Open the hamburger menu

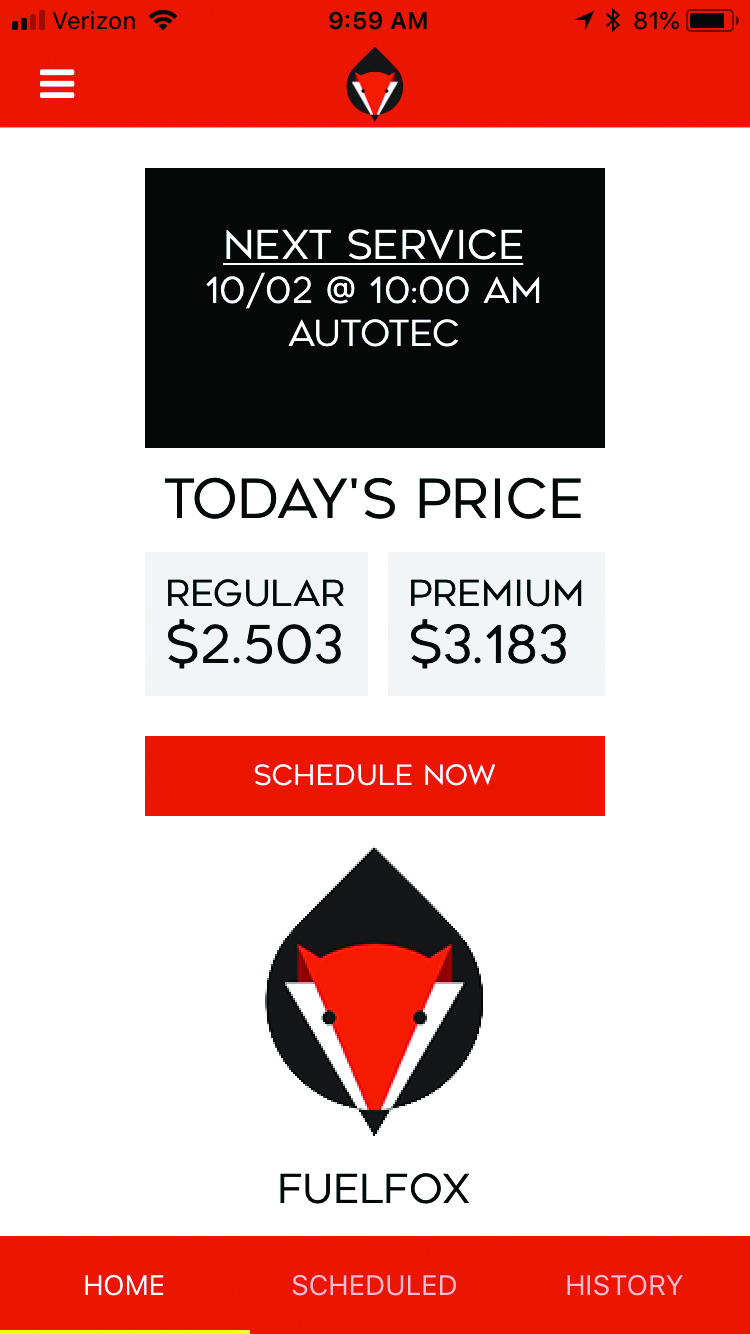click(x=57, y=84)
